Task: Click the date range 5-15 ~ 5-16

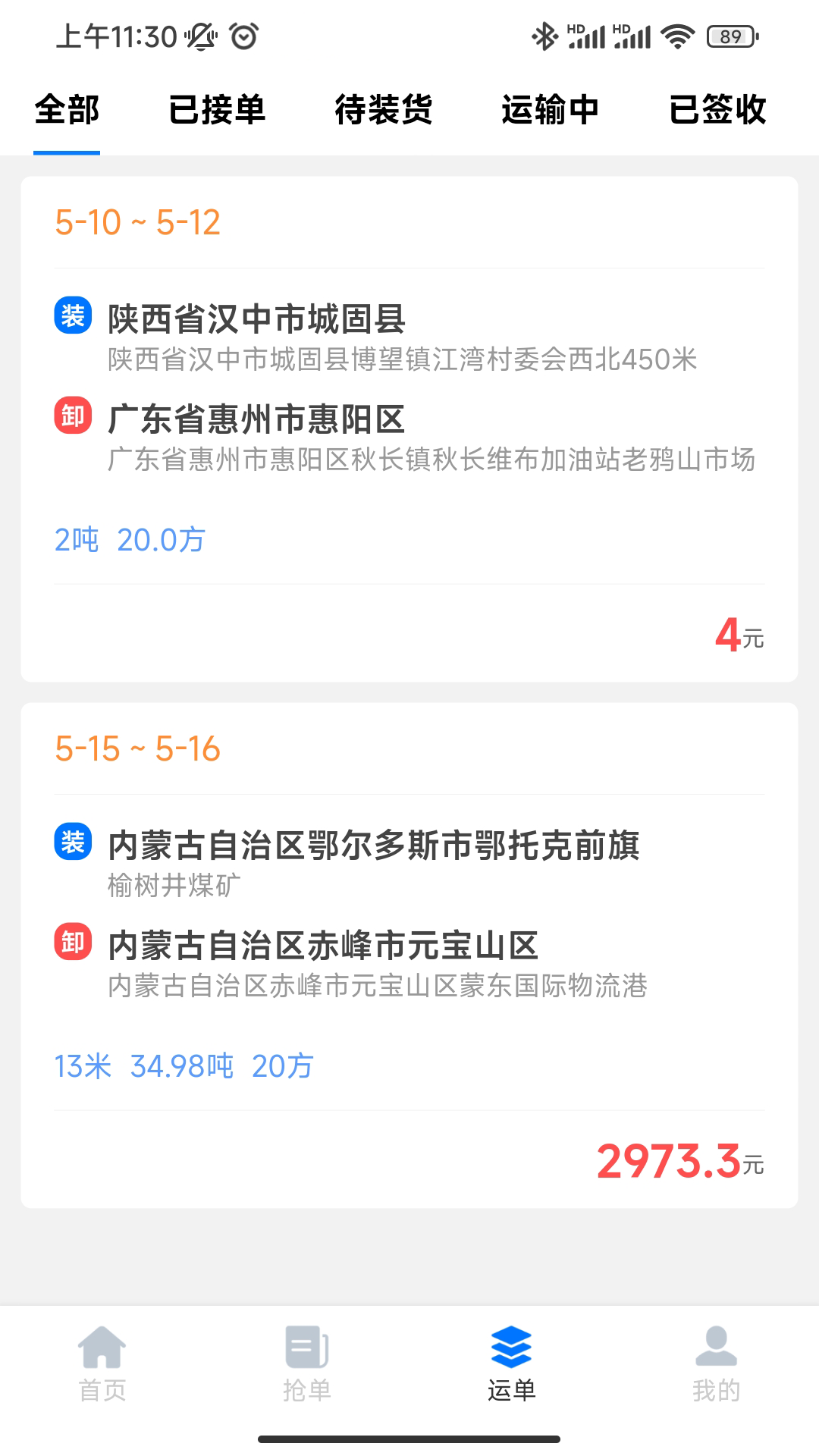Action: 137,749
